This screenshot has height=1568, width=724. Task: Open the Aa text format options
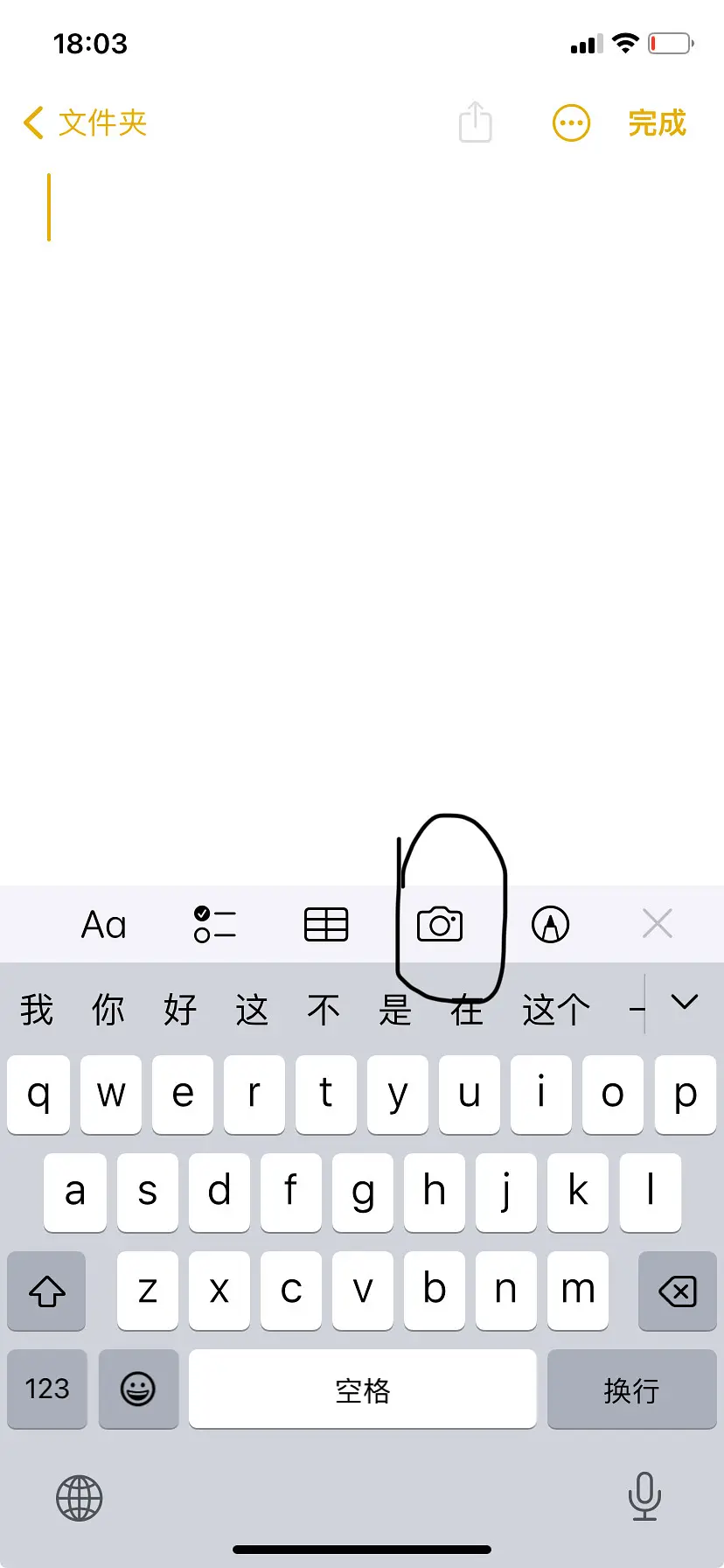(x=103, y=924)
